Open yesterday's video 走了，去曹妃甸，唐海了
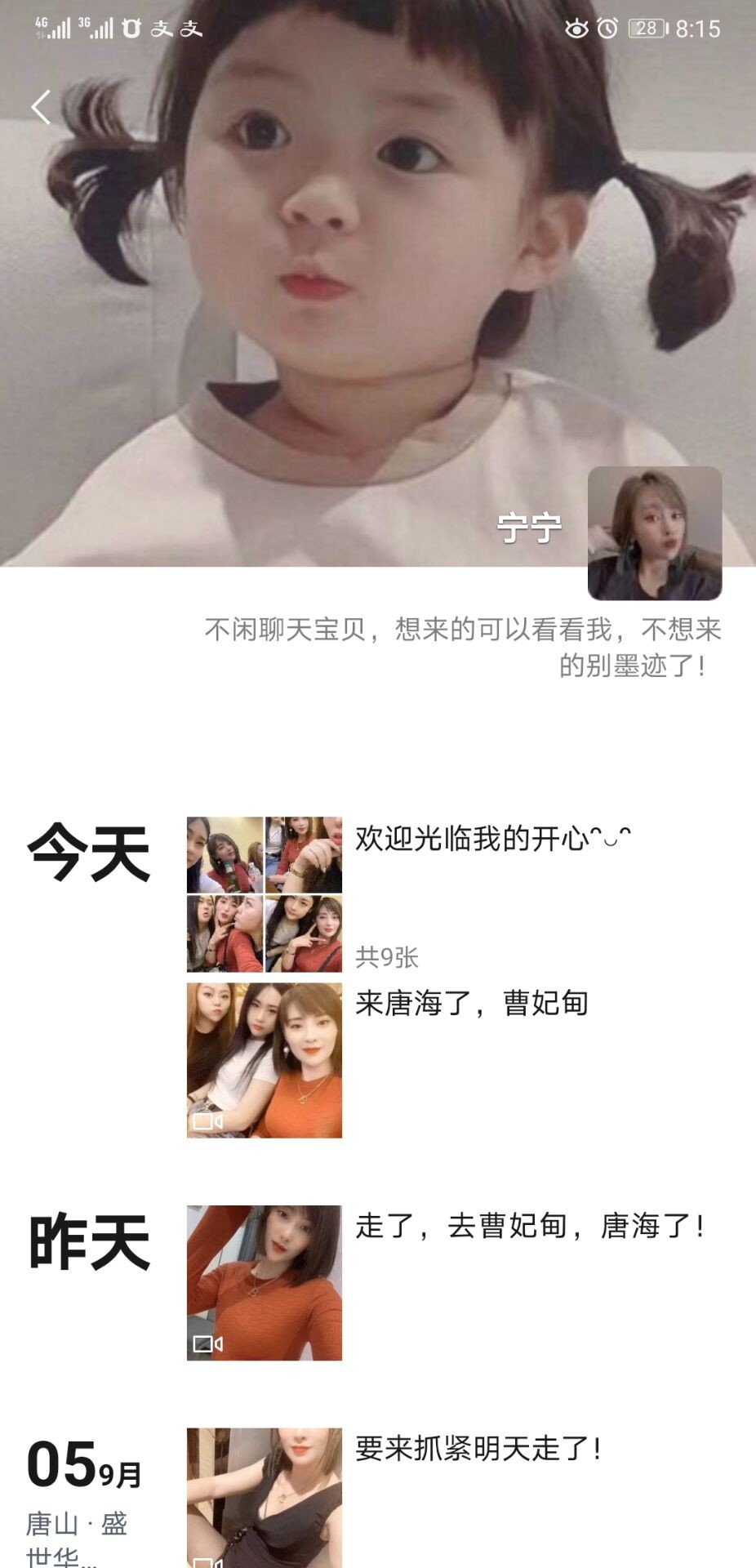756x1568 pixels. [x=265, y=1282]
